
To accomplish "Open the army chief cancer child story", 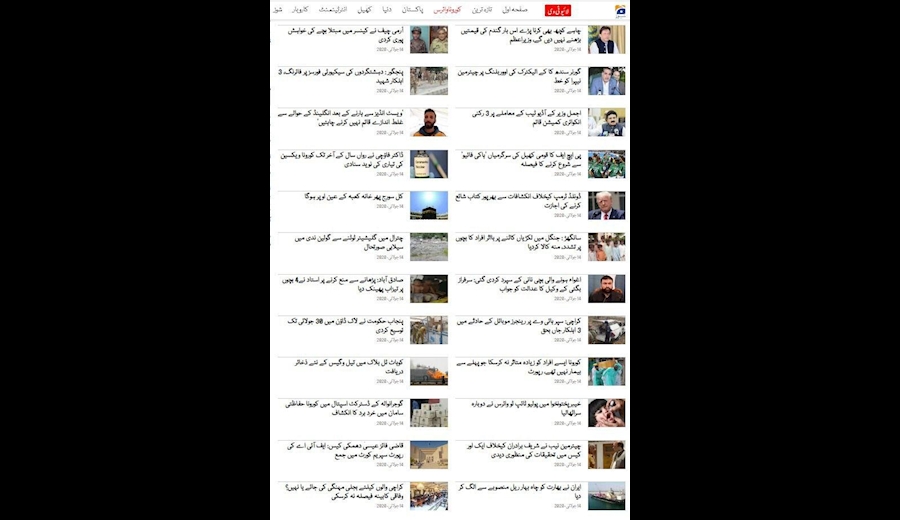I will tap(348, 35).
